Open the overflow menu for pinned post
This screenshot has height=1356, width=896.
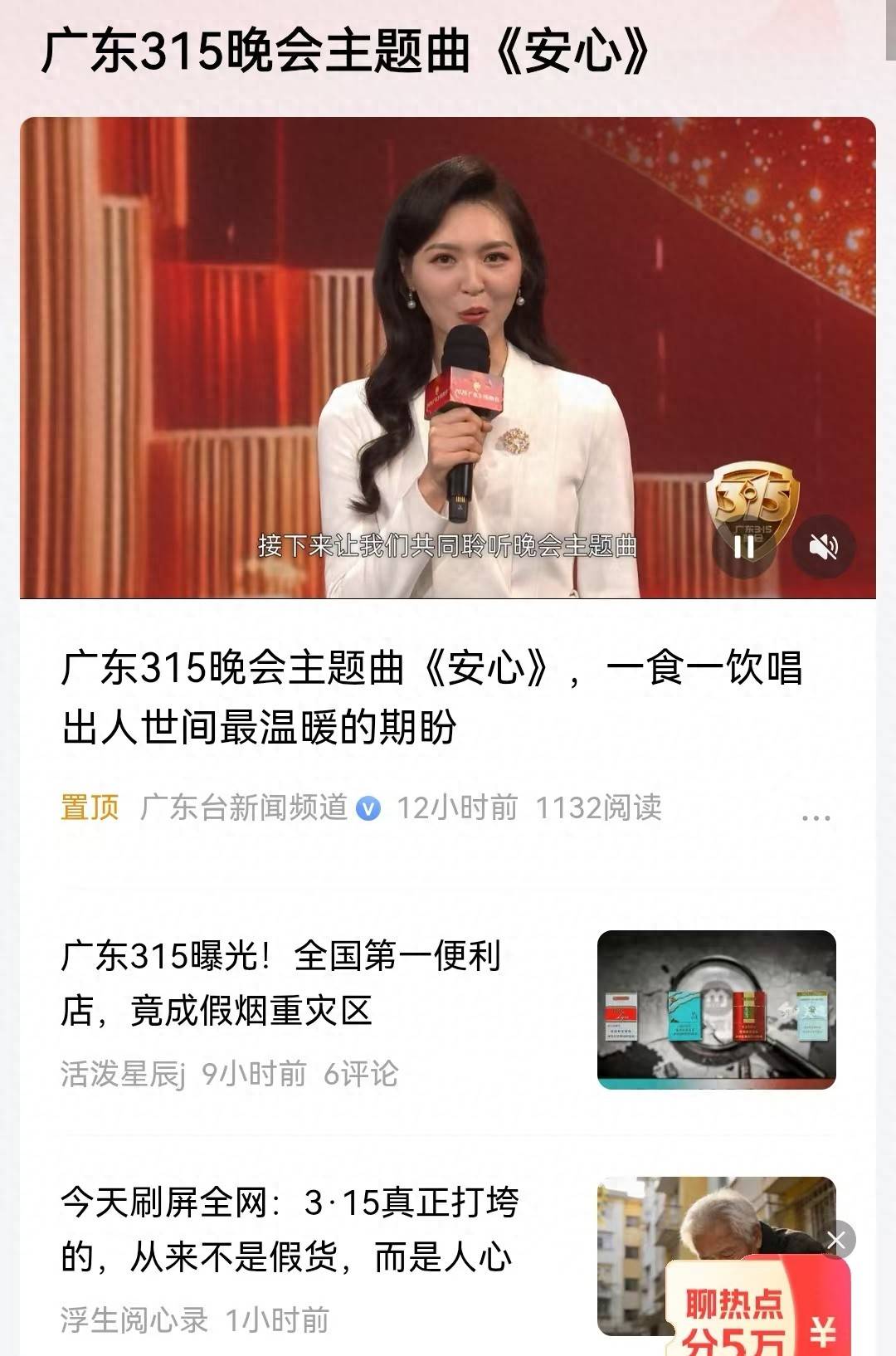(x=816, y=817)
